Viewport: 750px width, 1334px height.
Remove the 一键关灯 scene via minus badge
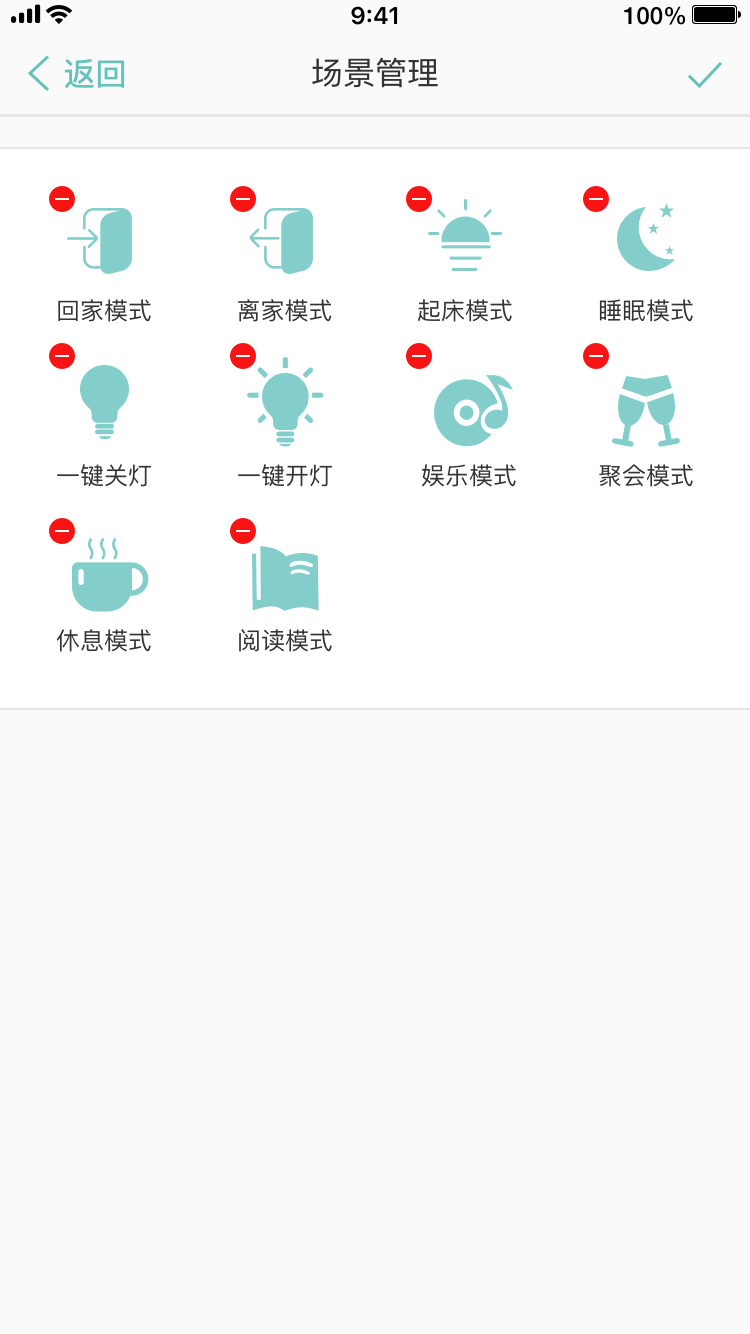62,356
